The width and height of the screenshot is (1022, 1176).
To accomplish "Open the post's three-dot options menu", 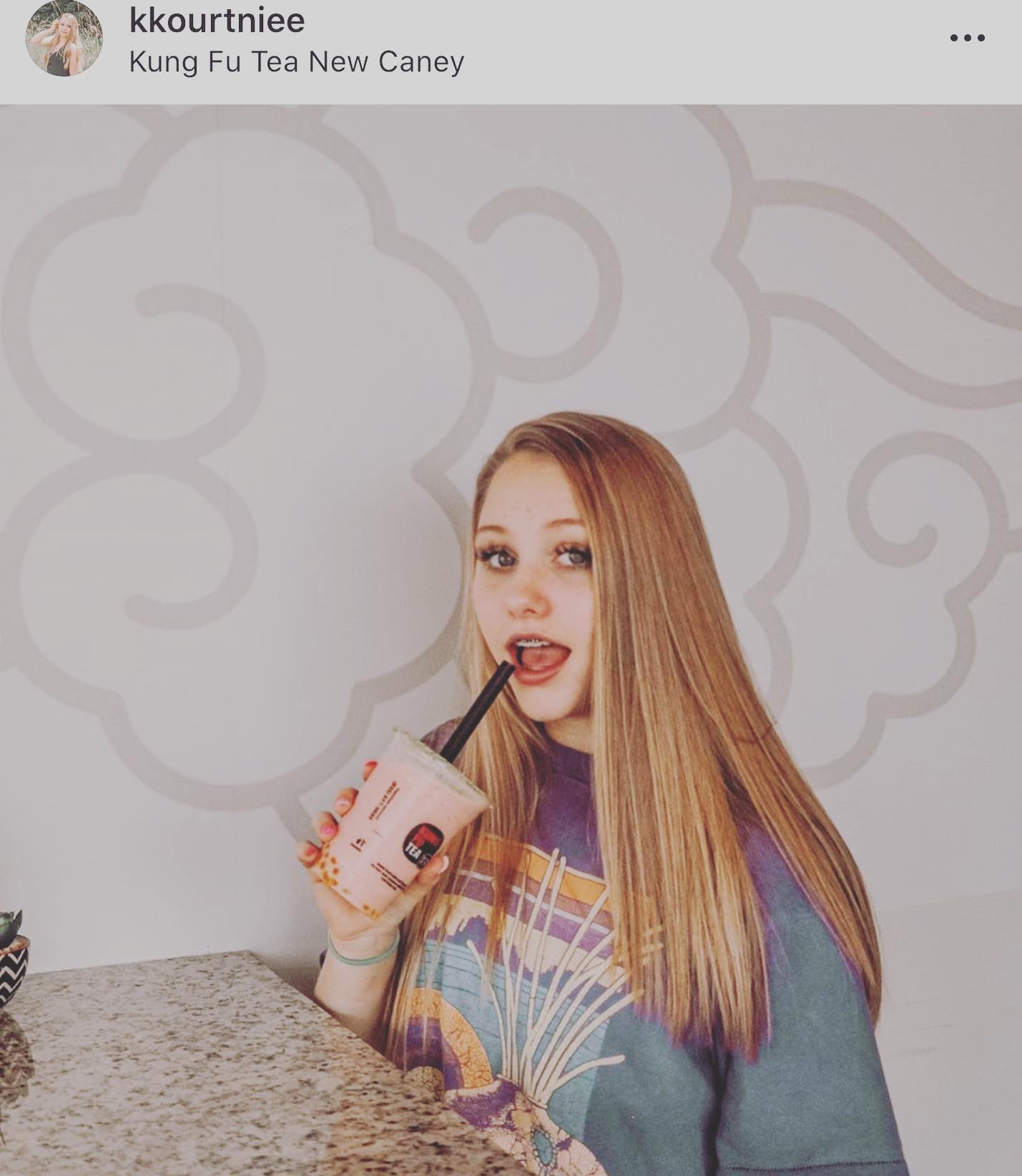I will 967,38.
